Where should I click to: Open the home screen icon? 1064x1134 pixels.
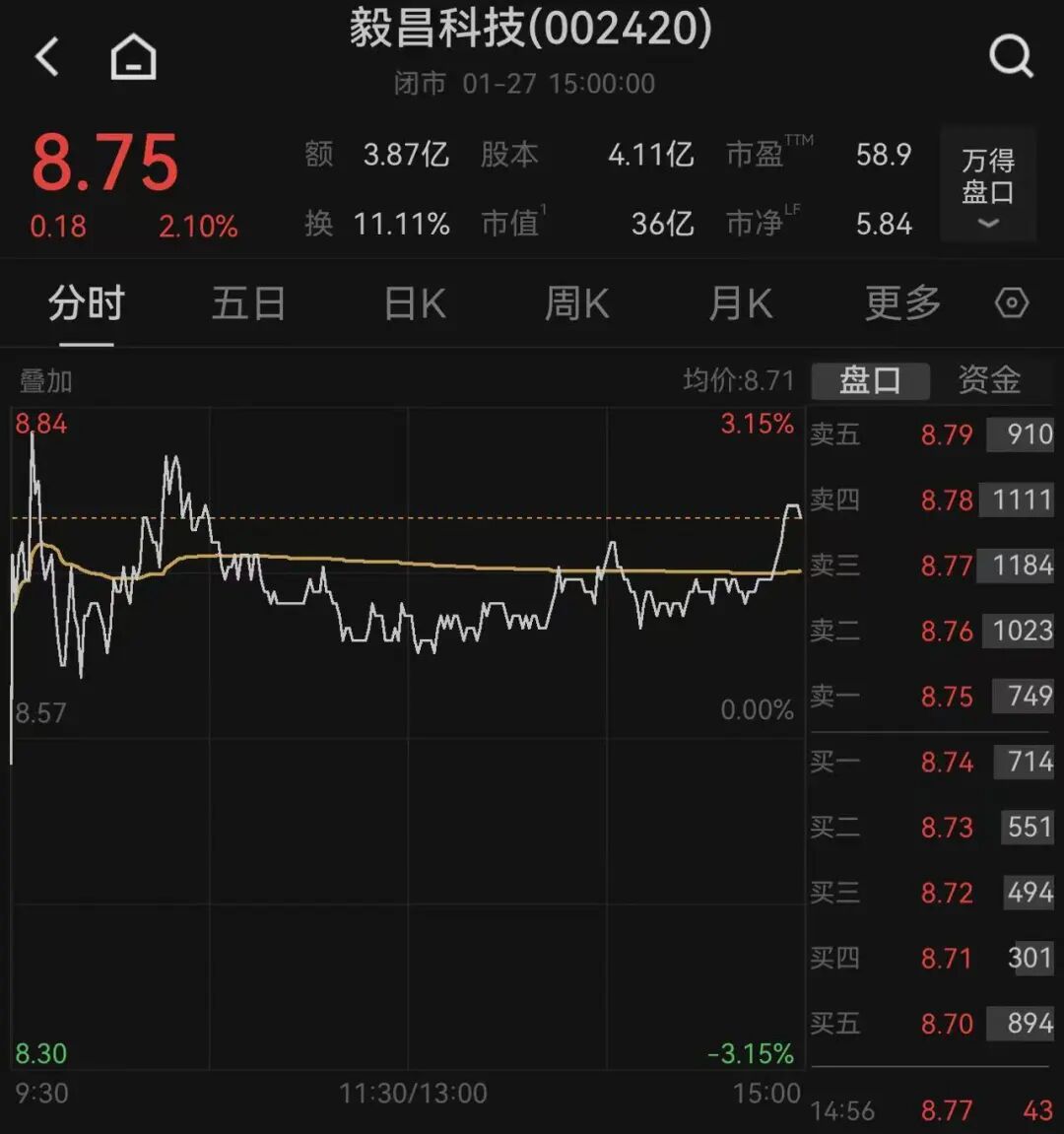coord(133,56)
